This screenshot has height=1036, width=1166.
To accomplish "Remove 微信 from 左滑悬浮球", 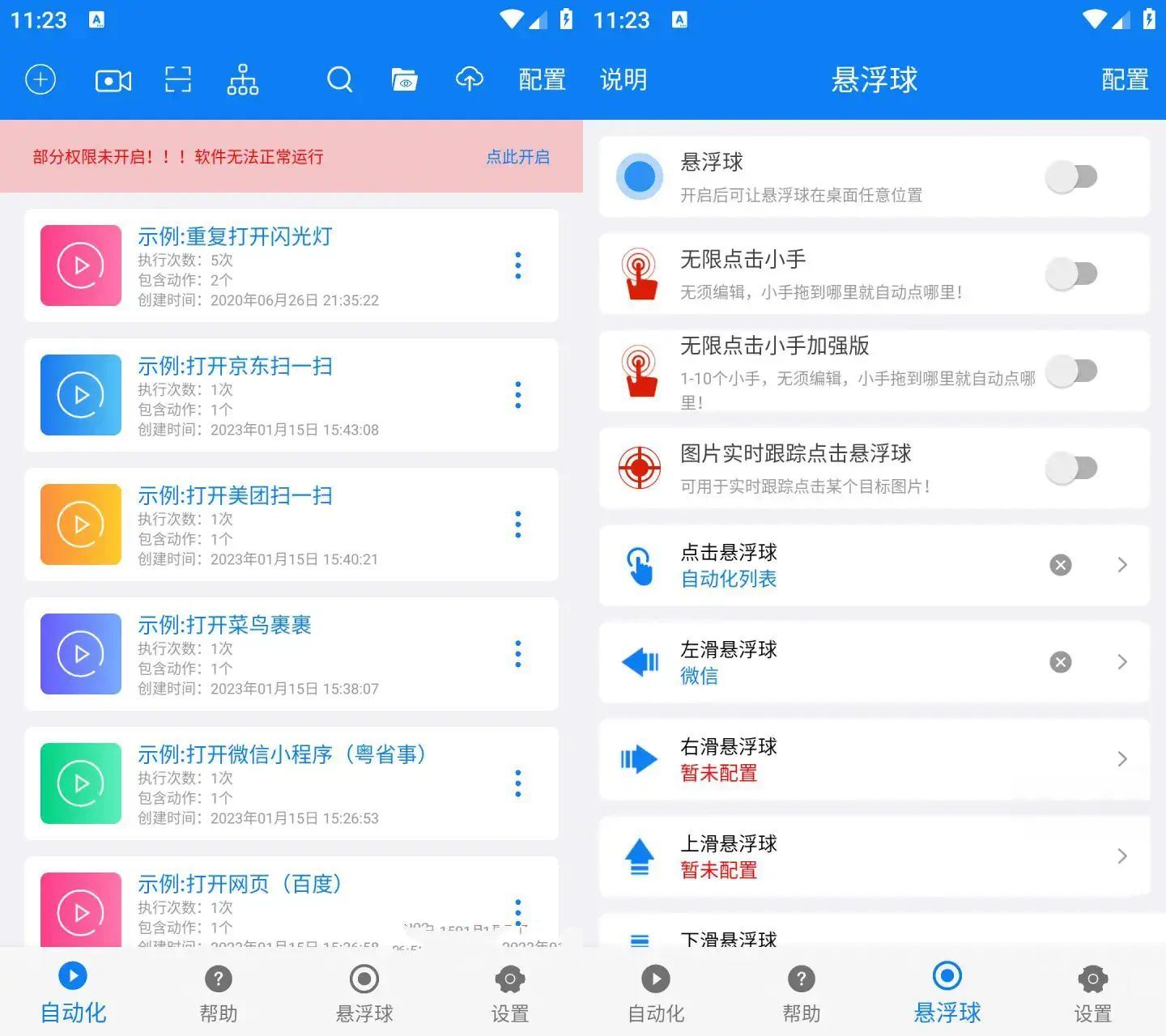I will 1061,662.
